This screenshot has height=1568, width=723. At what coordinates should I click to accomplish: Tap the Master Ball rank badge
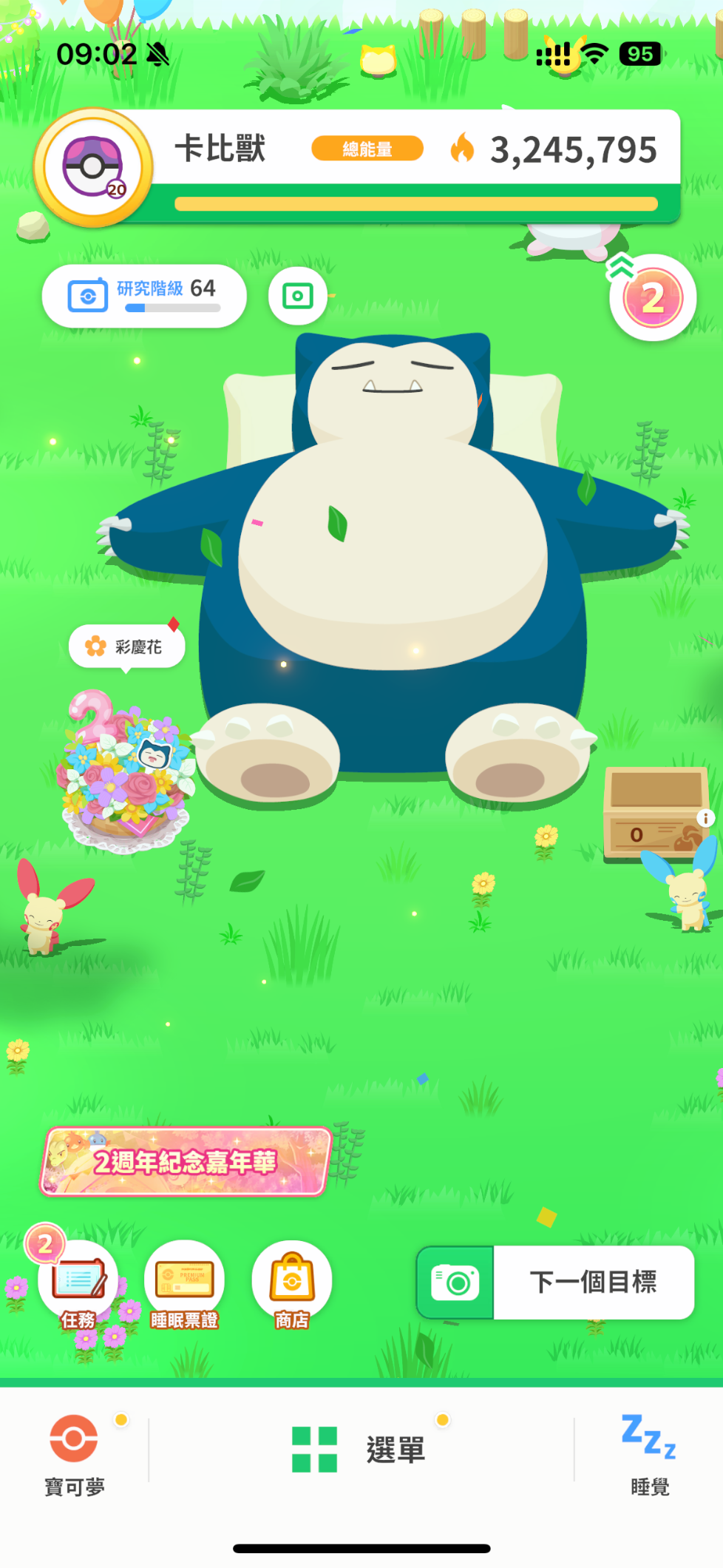[93, 167]
